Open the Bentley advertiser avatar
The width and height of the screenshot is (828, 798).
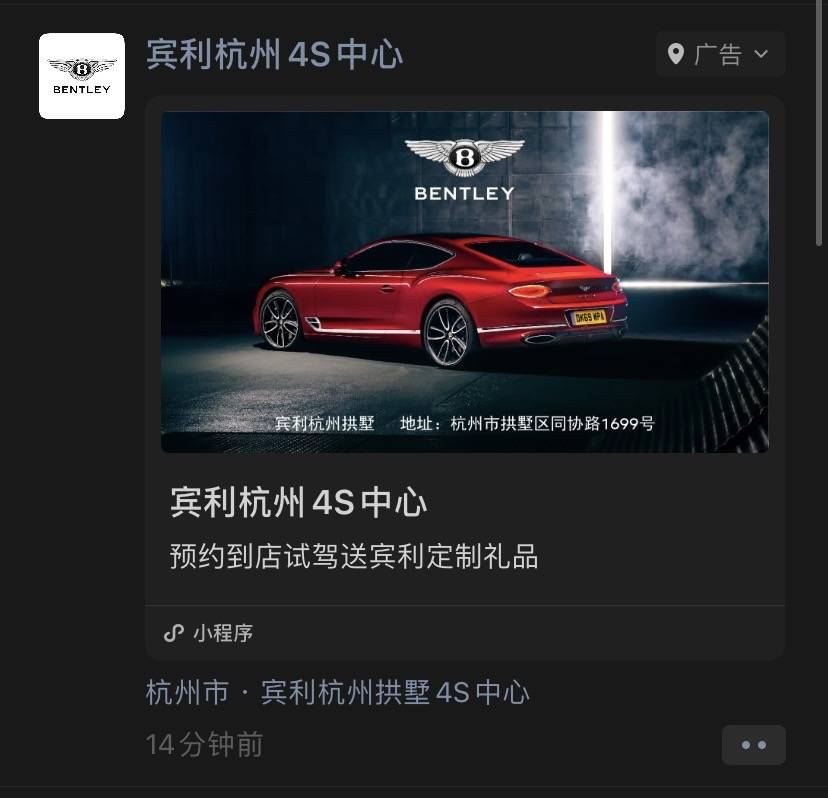(82, 76)
